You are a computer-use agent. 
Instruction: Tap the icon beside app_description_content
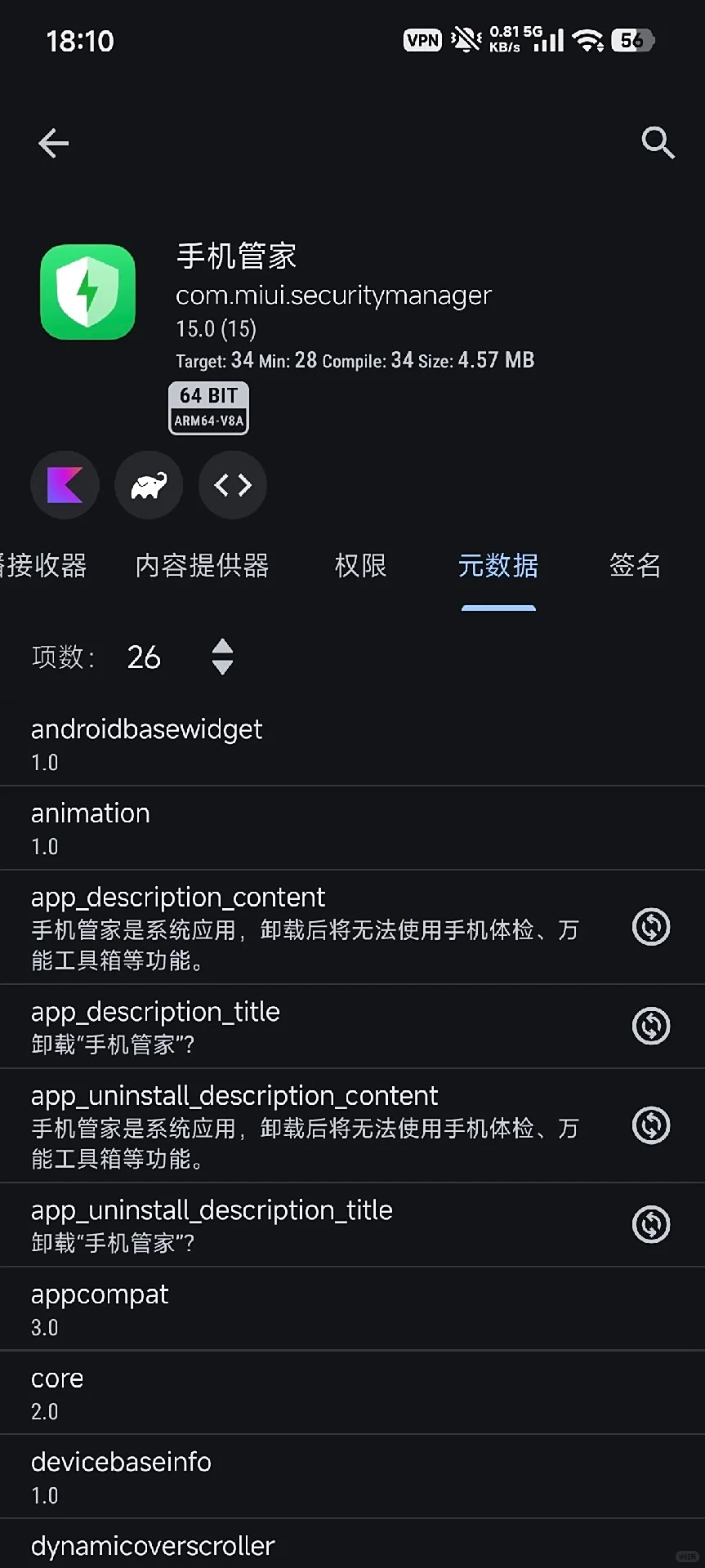651,927
